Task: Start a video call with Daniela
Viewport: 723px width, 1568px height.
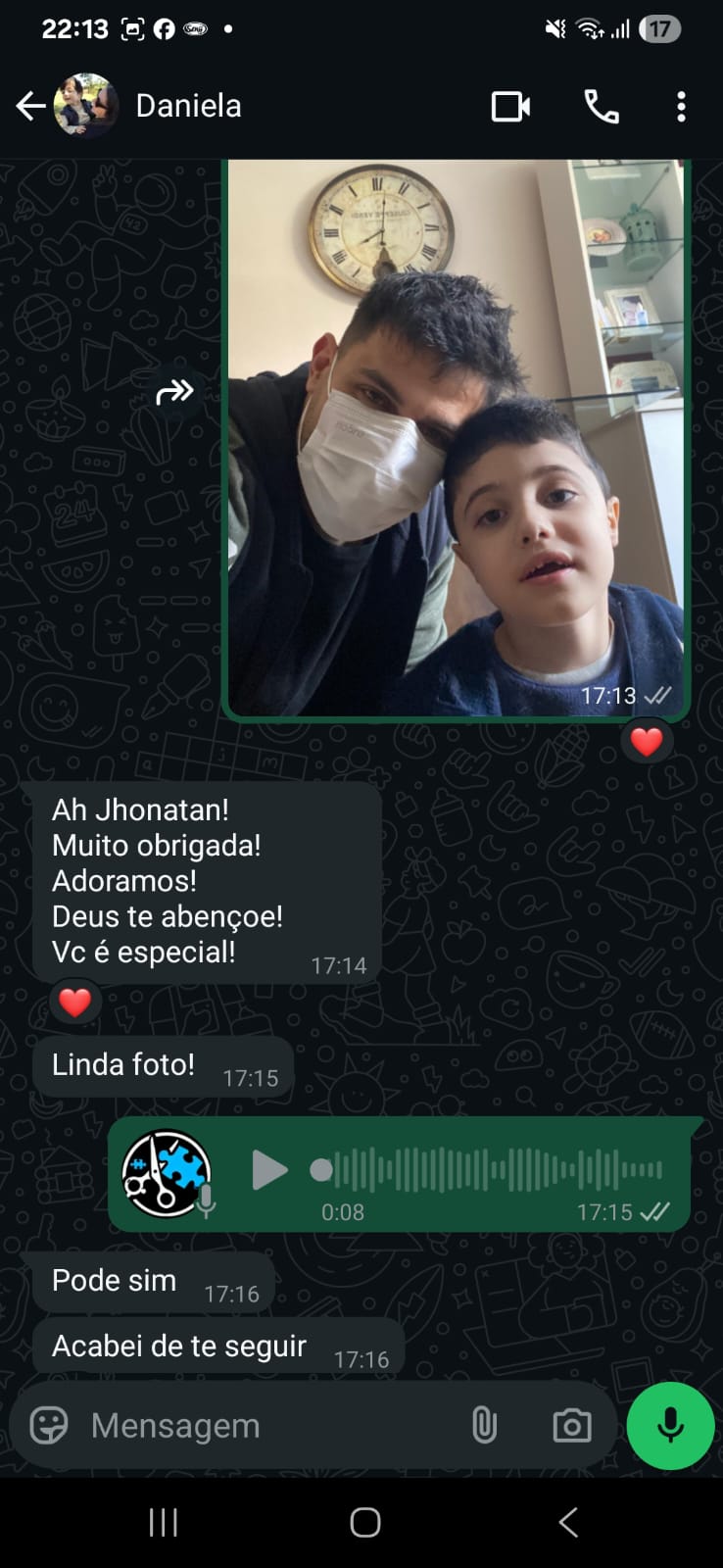Action: pos(510,106)
